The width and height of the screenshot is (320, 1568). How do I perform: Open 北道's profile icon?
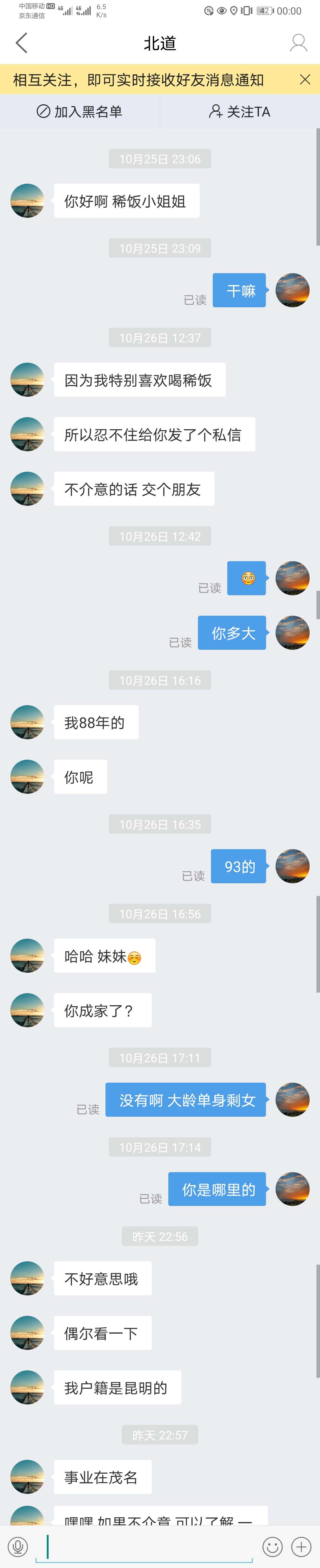coord(298,43)
